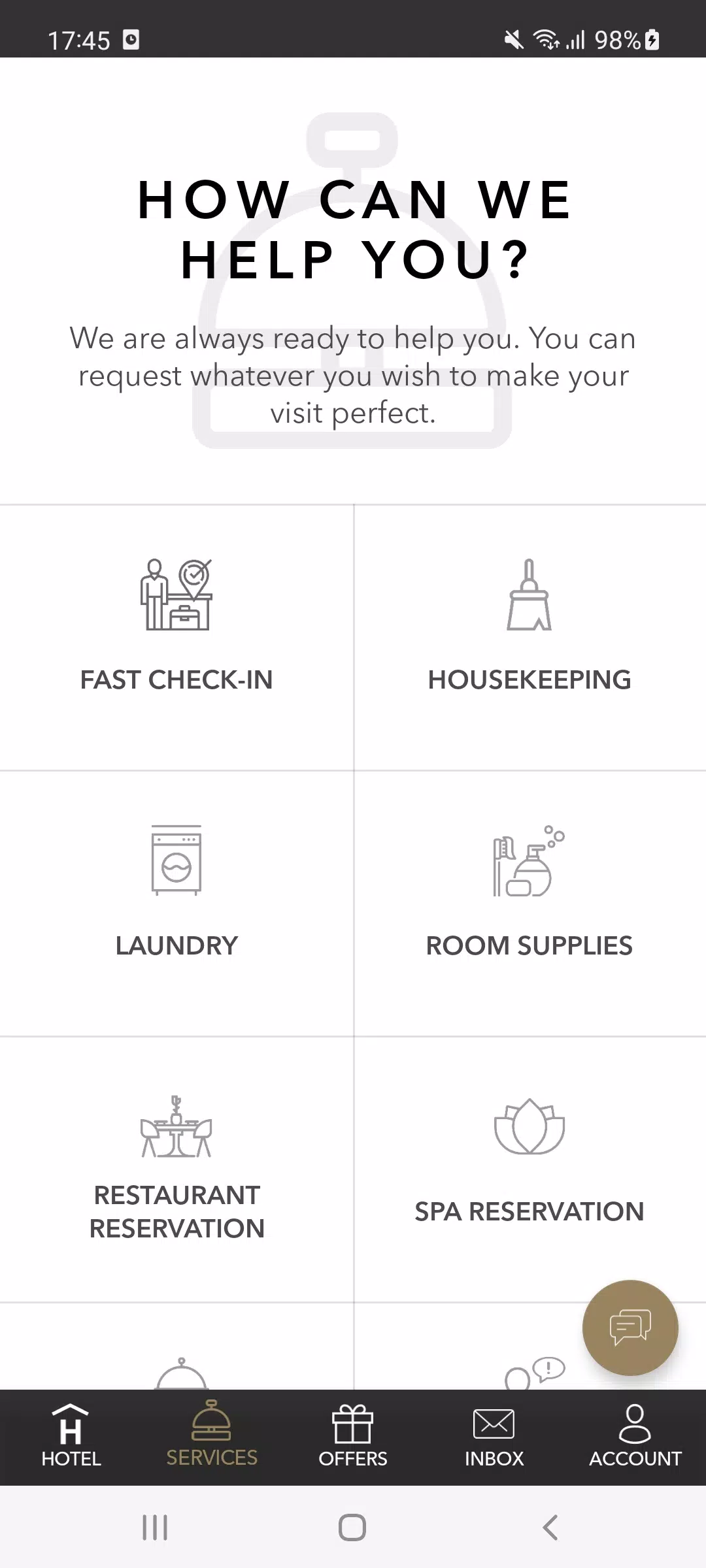
Task: Select Room Supplies
Action: click(x=530, y=903)
